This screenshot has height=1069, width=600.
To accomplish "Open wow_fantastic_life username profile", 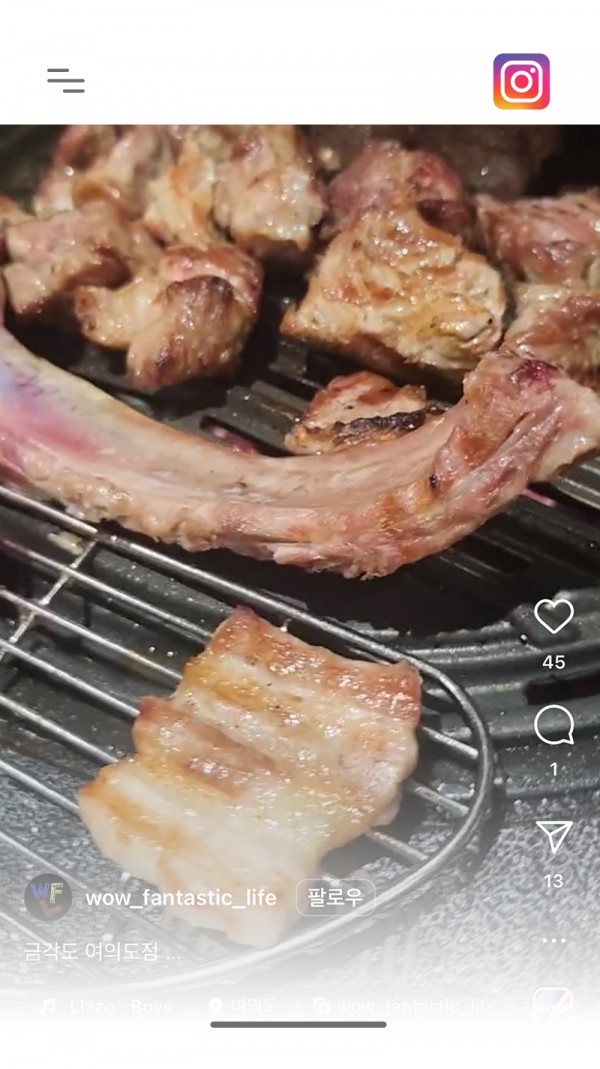I will [180, 898].
